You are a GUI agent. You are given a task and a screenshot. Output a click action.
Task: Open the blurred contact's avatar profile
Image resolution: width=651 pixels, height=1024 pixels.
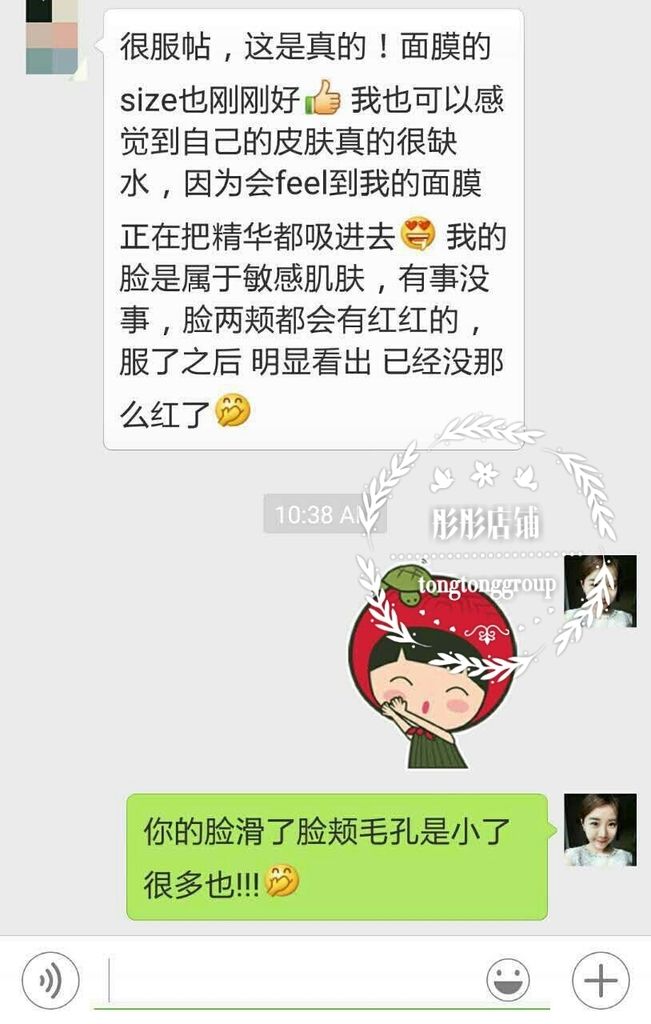(52, 40)
